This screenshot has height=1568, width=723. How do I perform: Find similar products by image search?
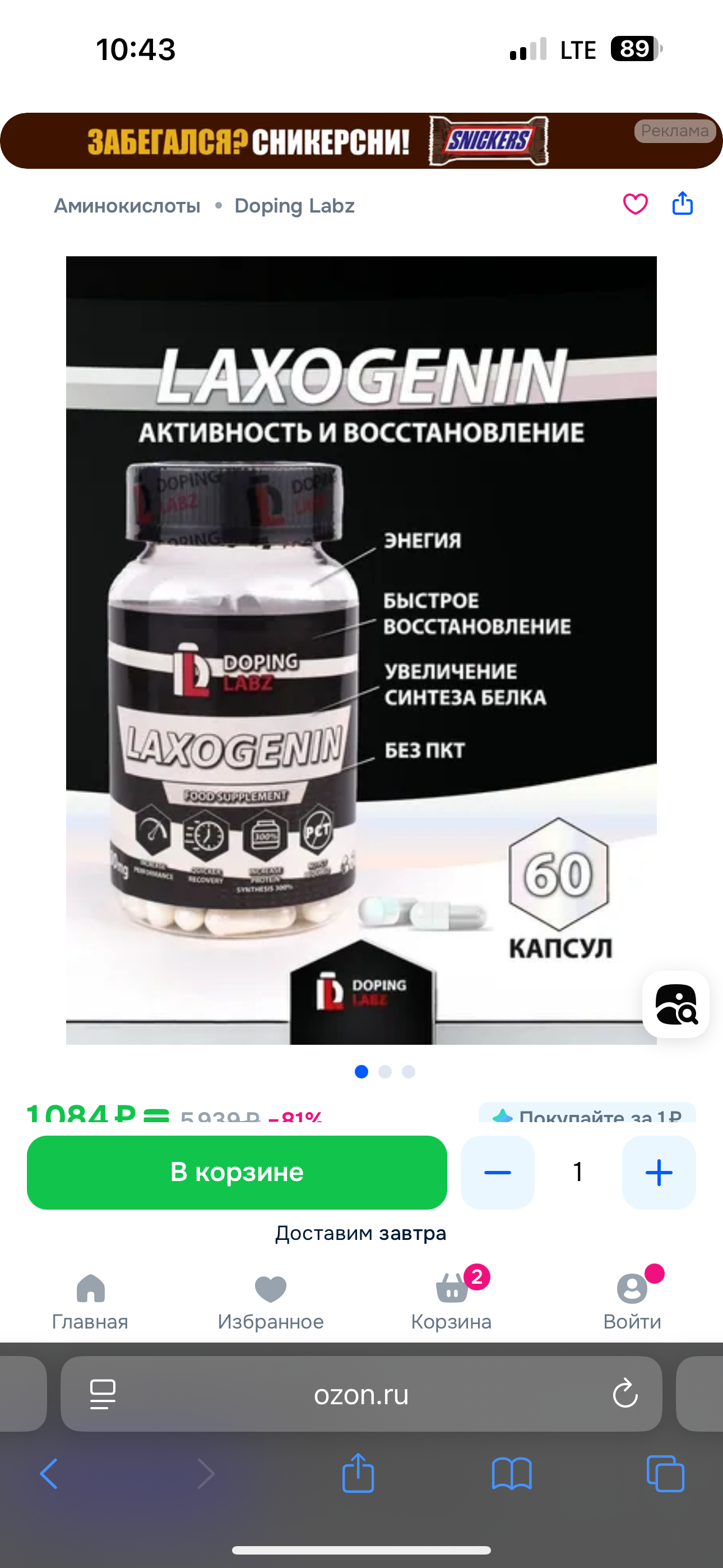(675, 1004)
